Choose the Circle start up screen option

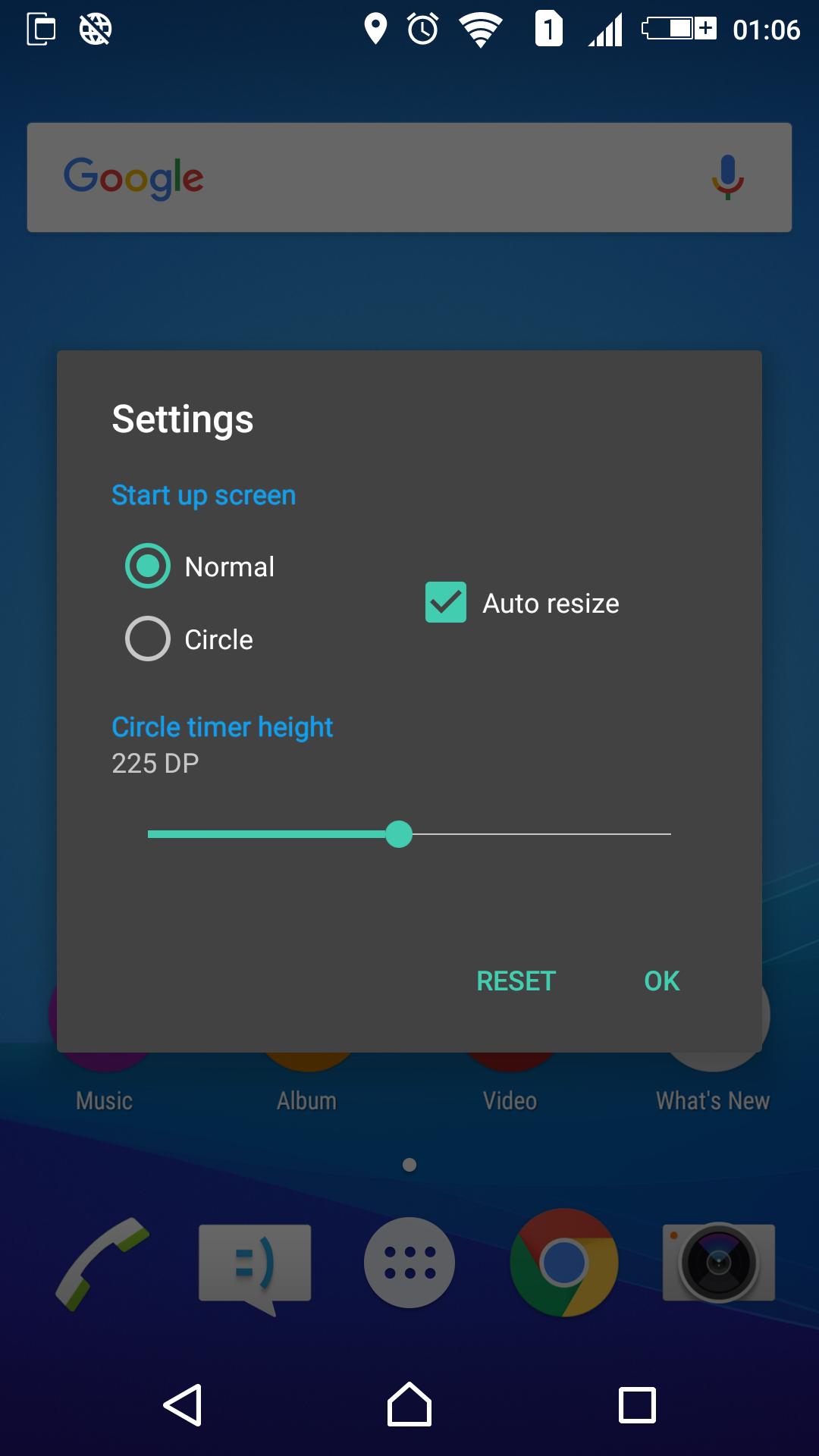click(x=148, y=639)
